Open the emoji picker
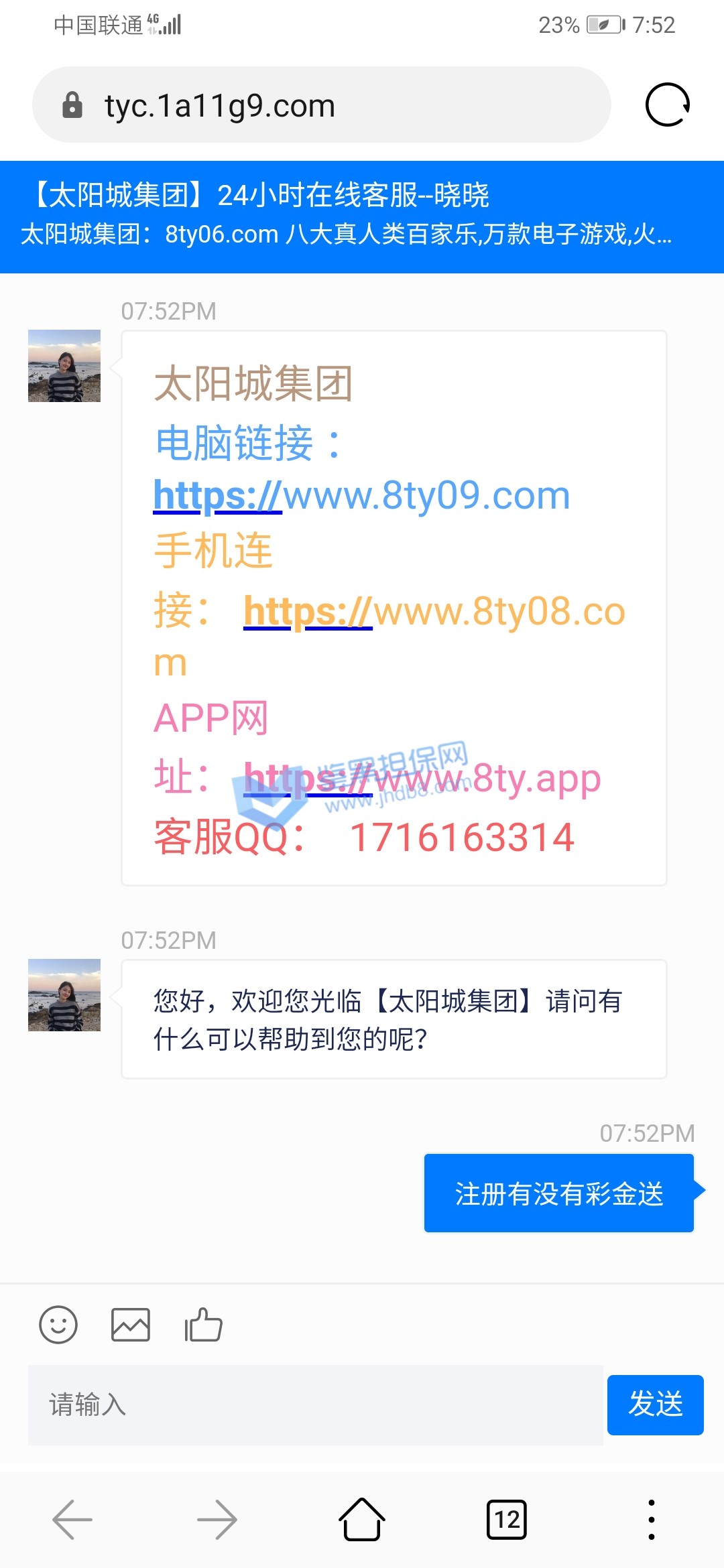 (58, 1325)
